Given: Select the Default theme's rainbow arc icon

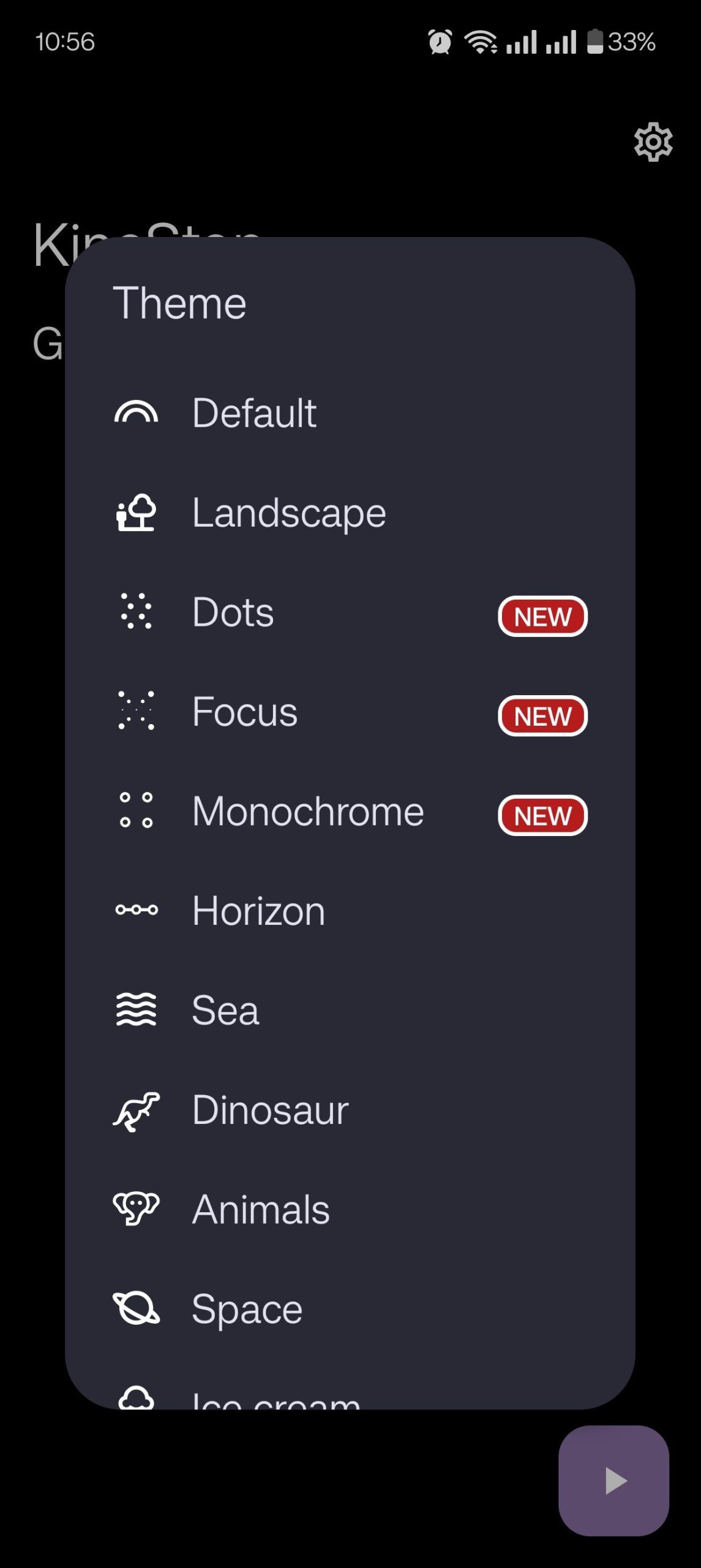Looking at the screenshot, I should coord(136,412).
